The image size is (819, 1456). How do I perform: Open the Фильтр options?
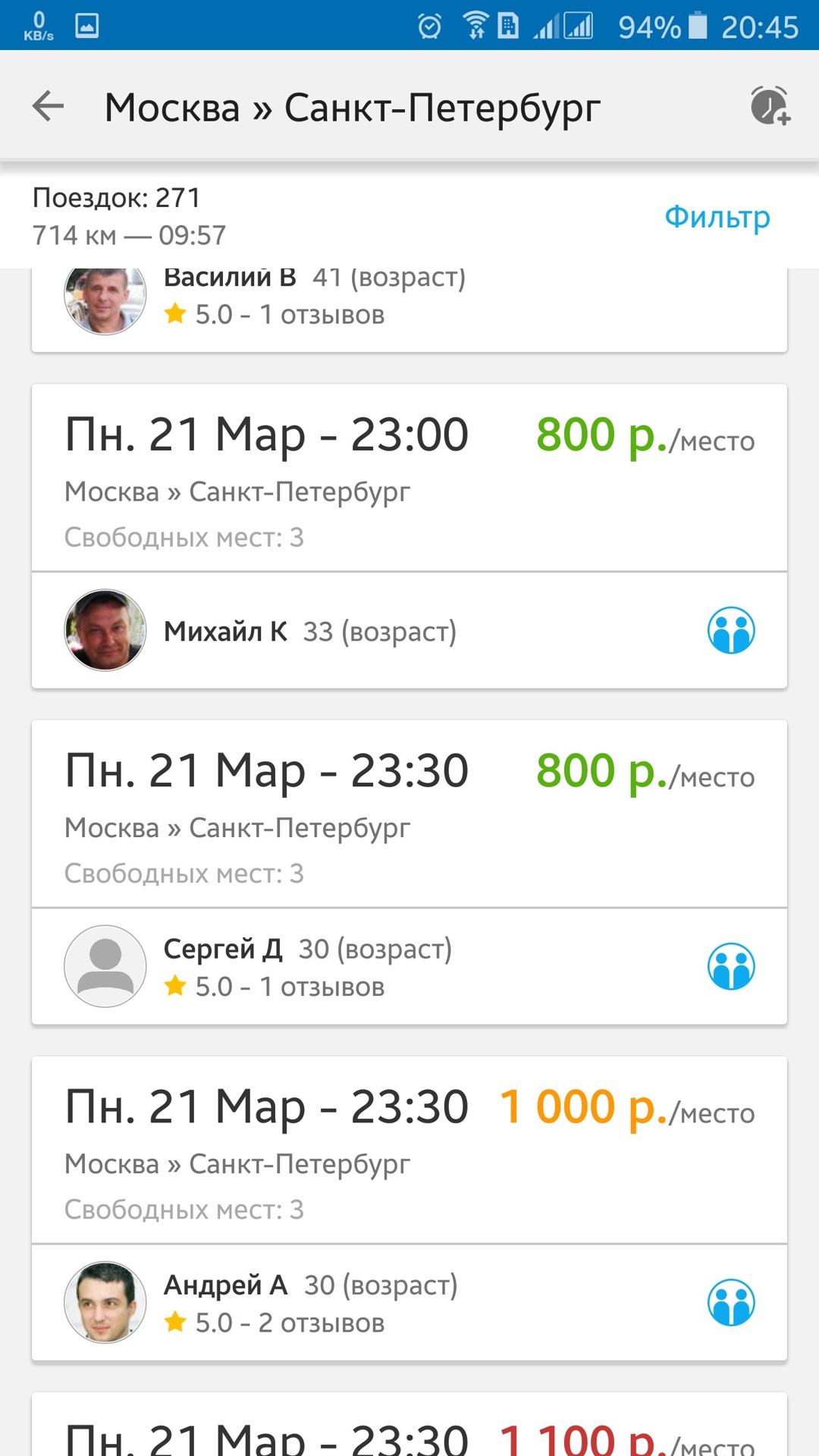point(717,217)
